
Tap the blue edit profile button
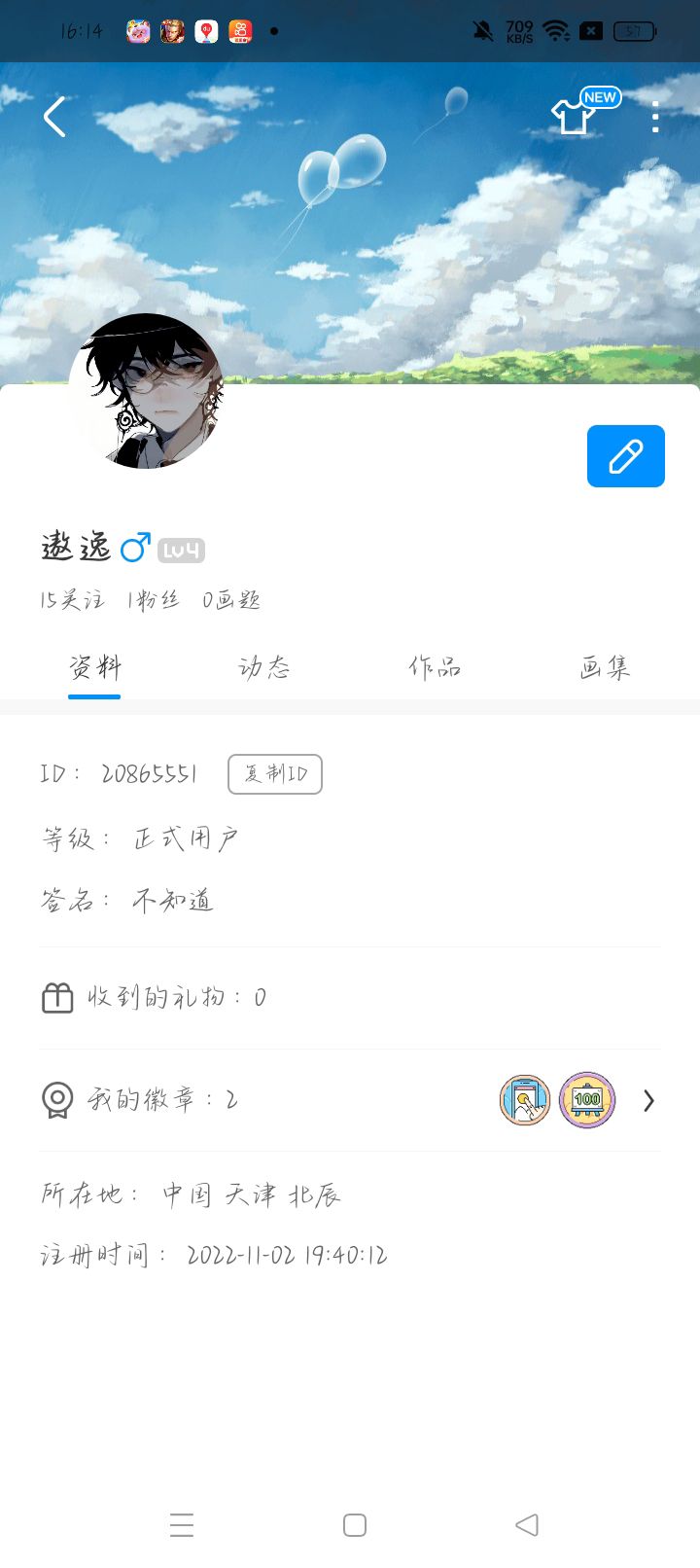[x=625, y=456]
